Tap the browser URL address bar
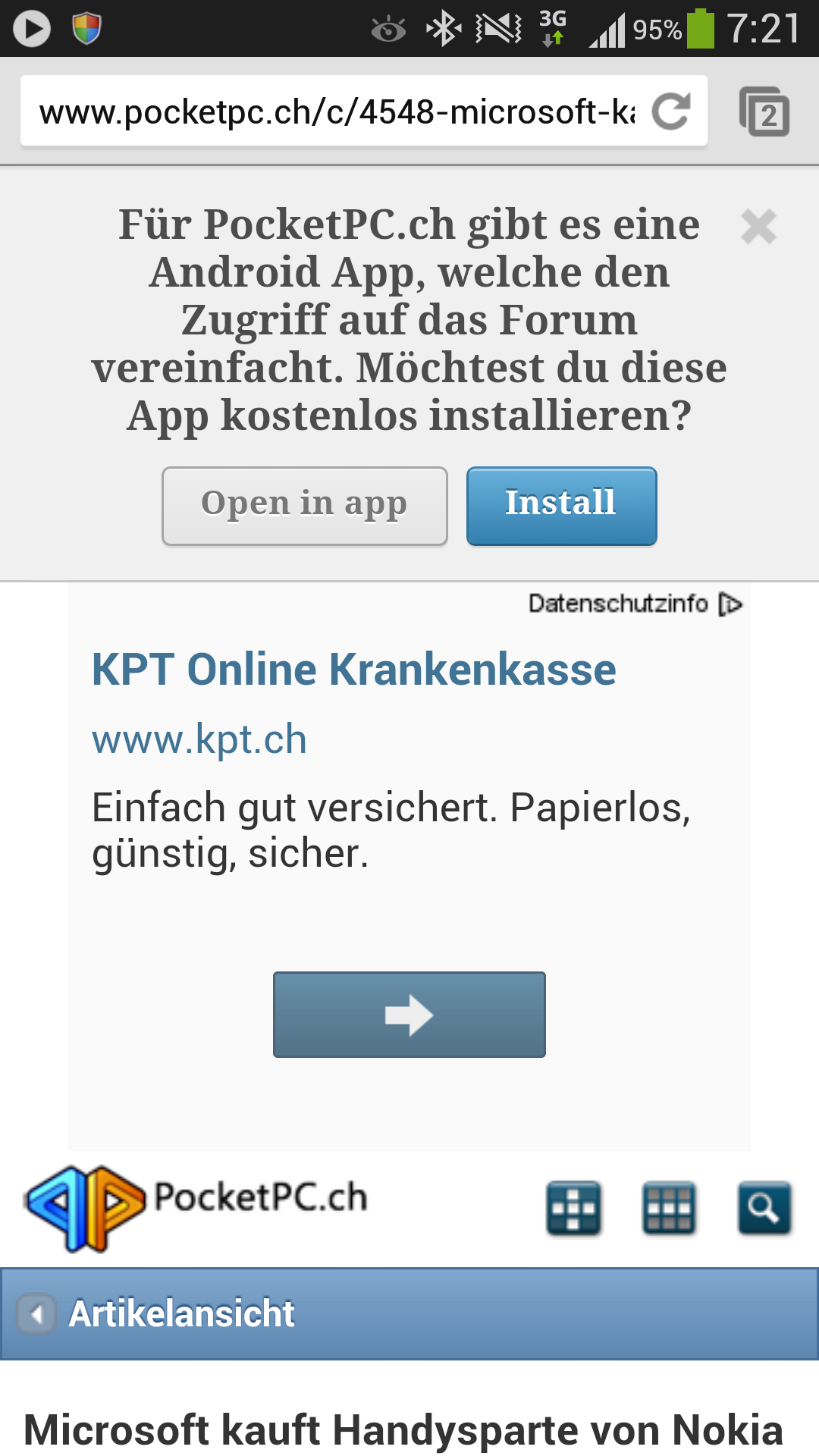The width and height of the screenshot is (819, 1456). pyautogui.click(x=337, y=111)
